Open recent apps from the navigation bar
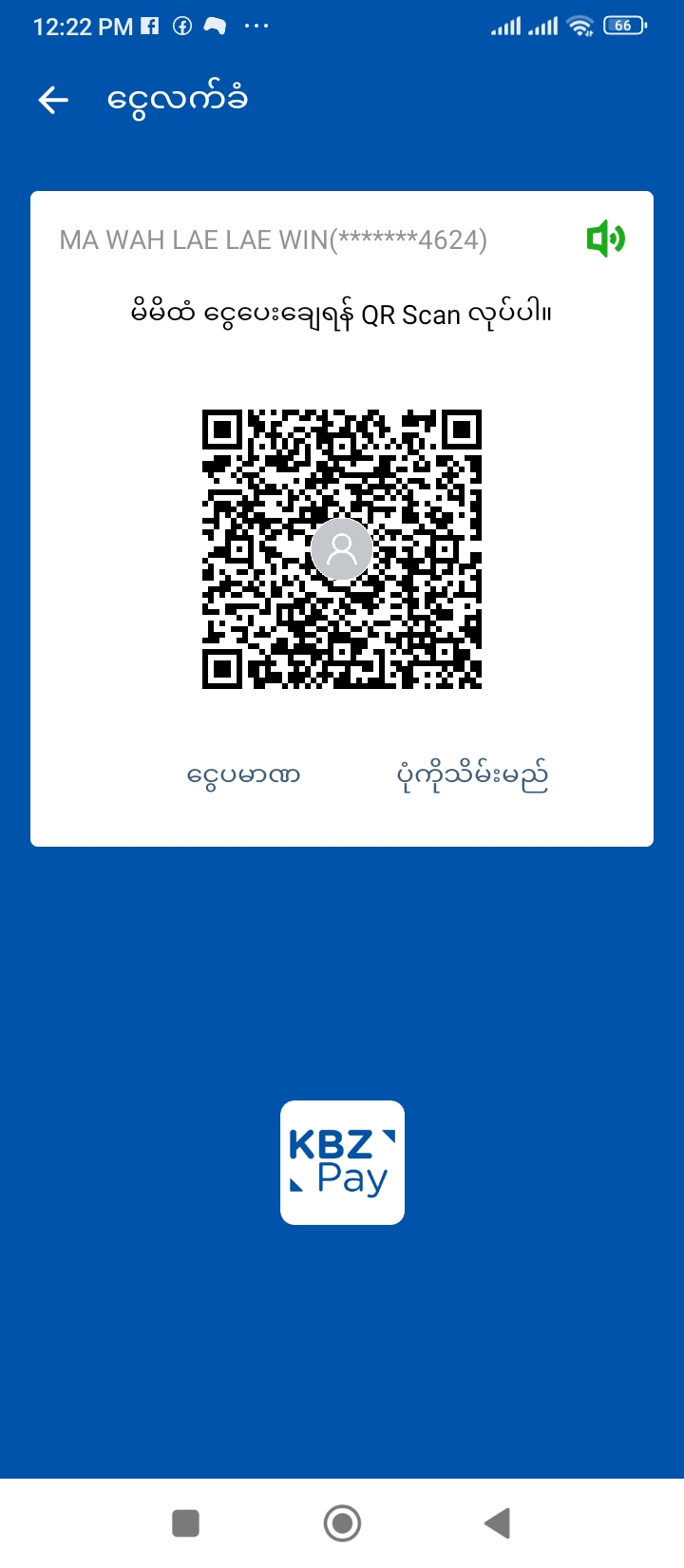This screenshot has width=684, height=1568. (x=185, y=1523)
